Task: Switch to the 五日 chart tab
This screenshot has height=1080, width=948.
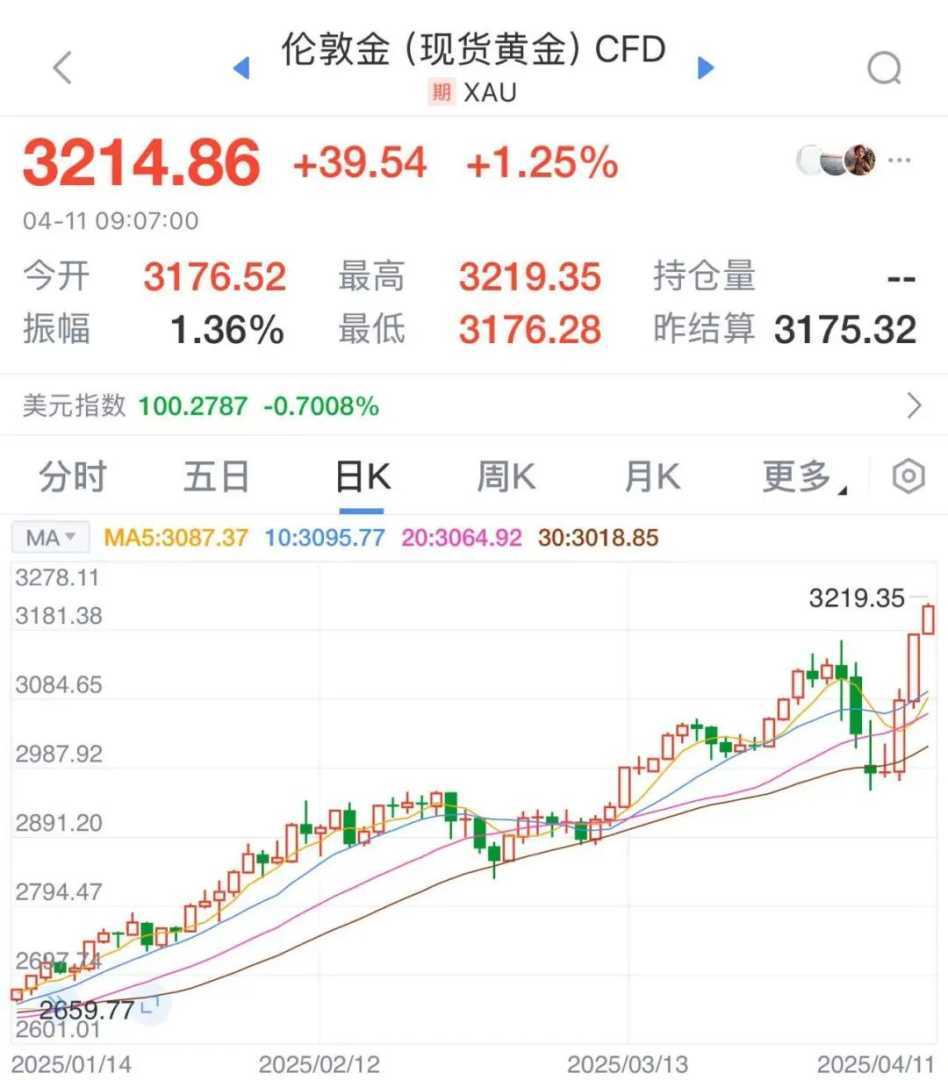Action: point(216,478)
